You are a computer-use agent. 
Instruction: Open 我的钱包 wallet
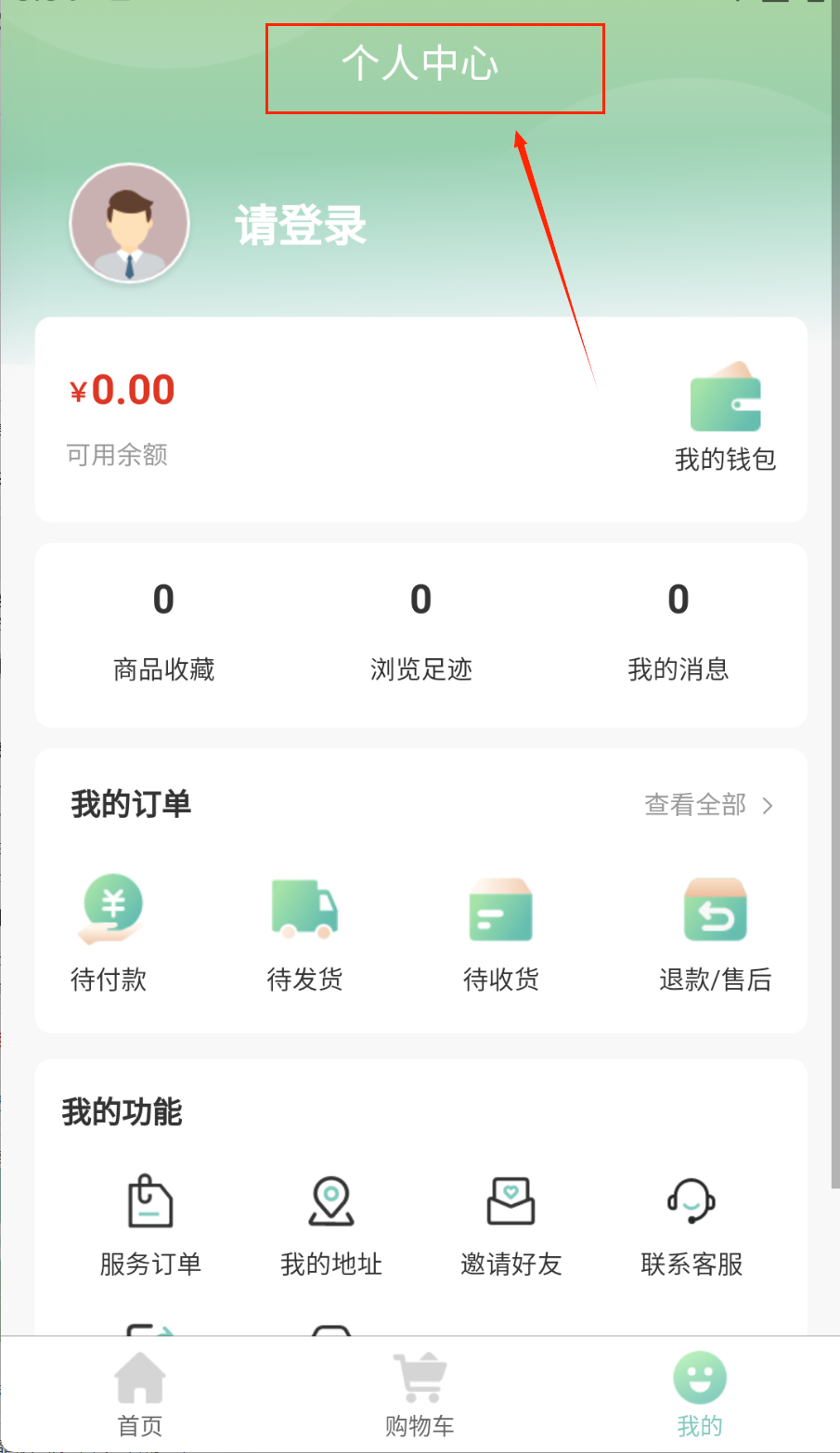(725, 418)
